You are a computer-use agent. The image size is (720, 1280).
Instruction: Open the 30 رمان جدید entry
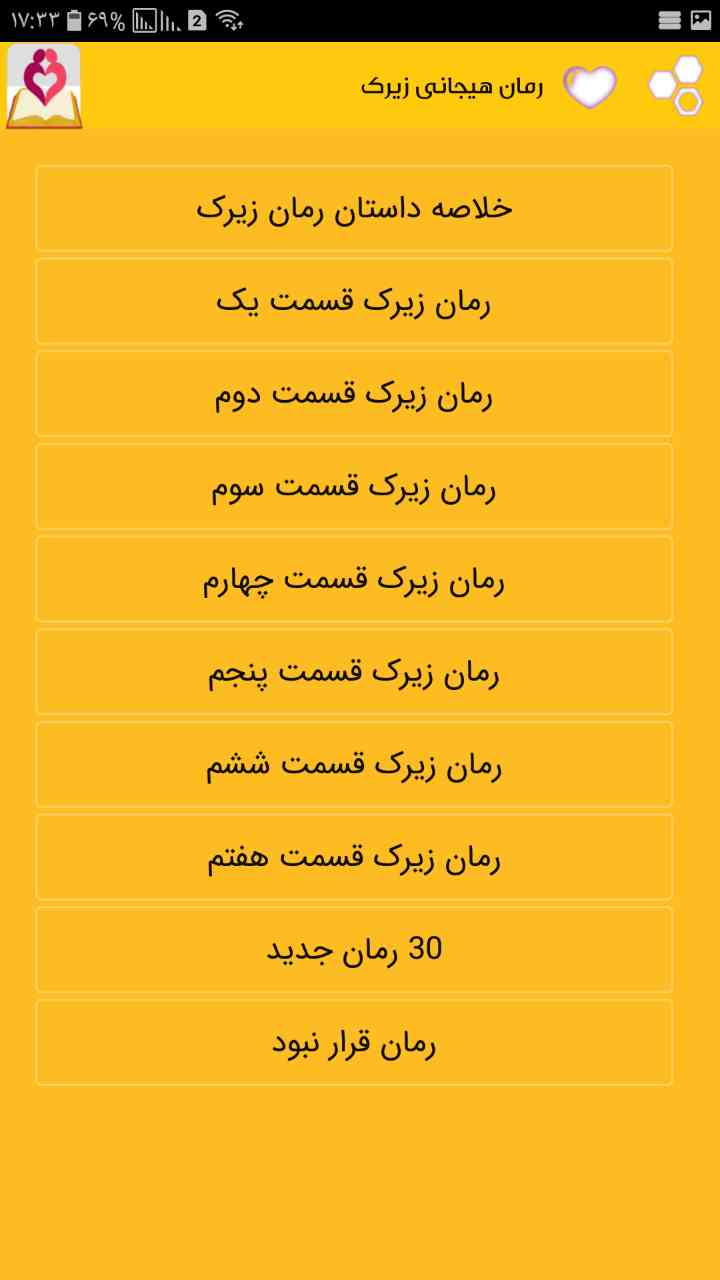[x=354, y=950]
